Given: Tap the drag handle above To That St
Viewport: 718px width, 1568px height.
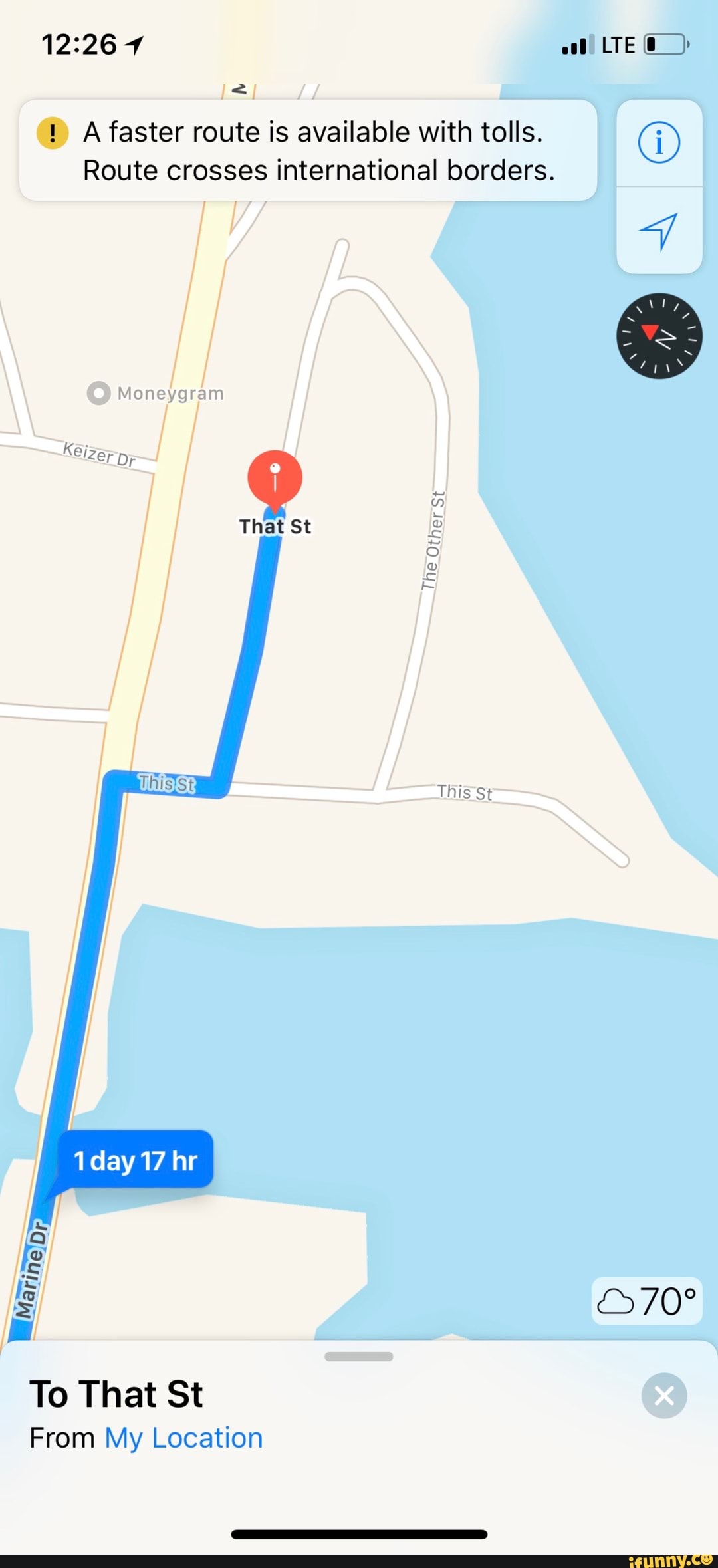Looking at the screenshot, I should (x=359, y=1357).
